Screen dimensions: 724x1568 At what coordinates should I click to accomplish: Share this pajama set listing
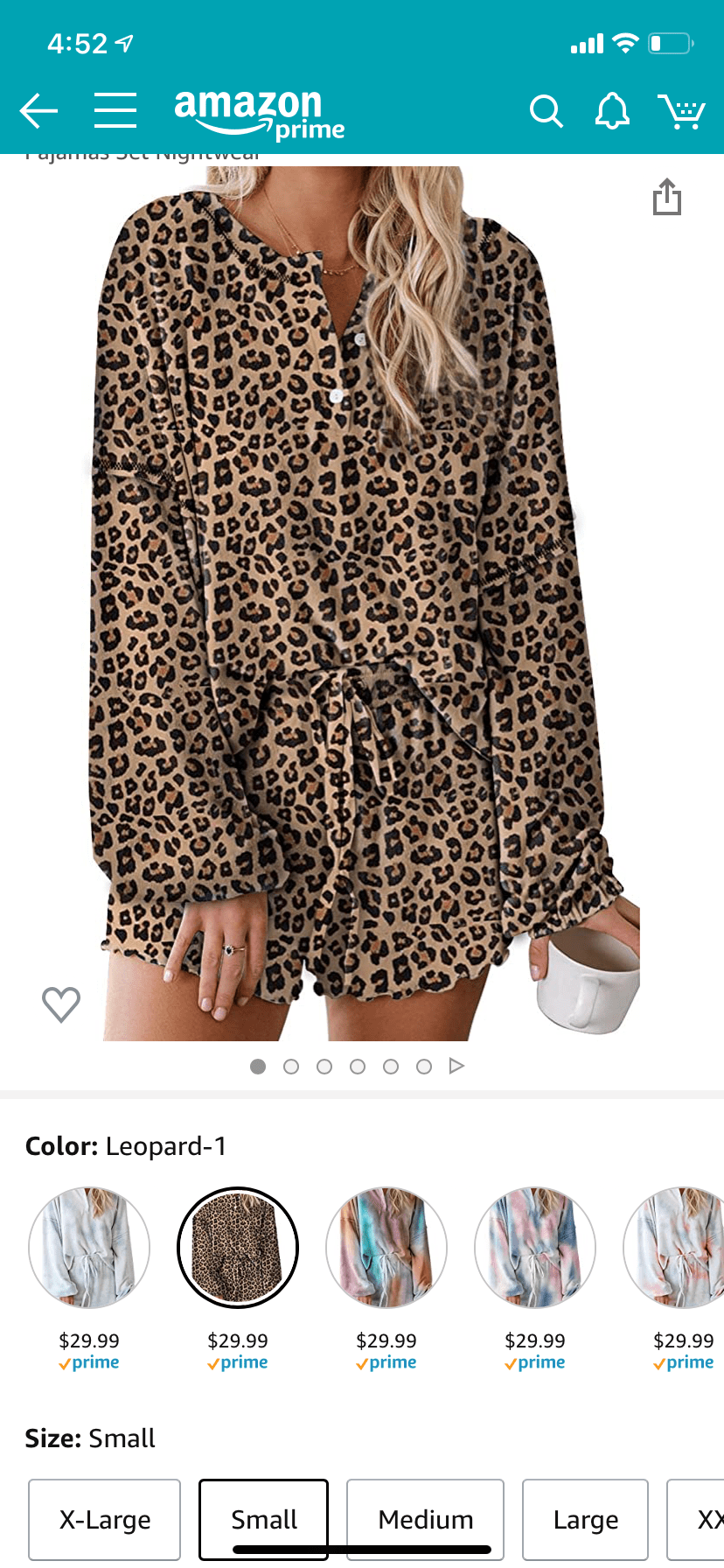tap(666, 197)
